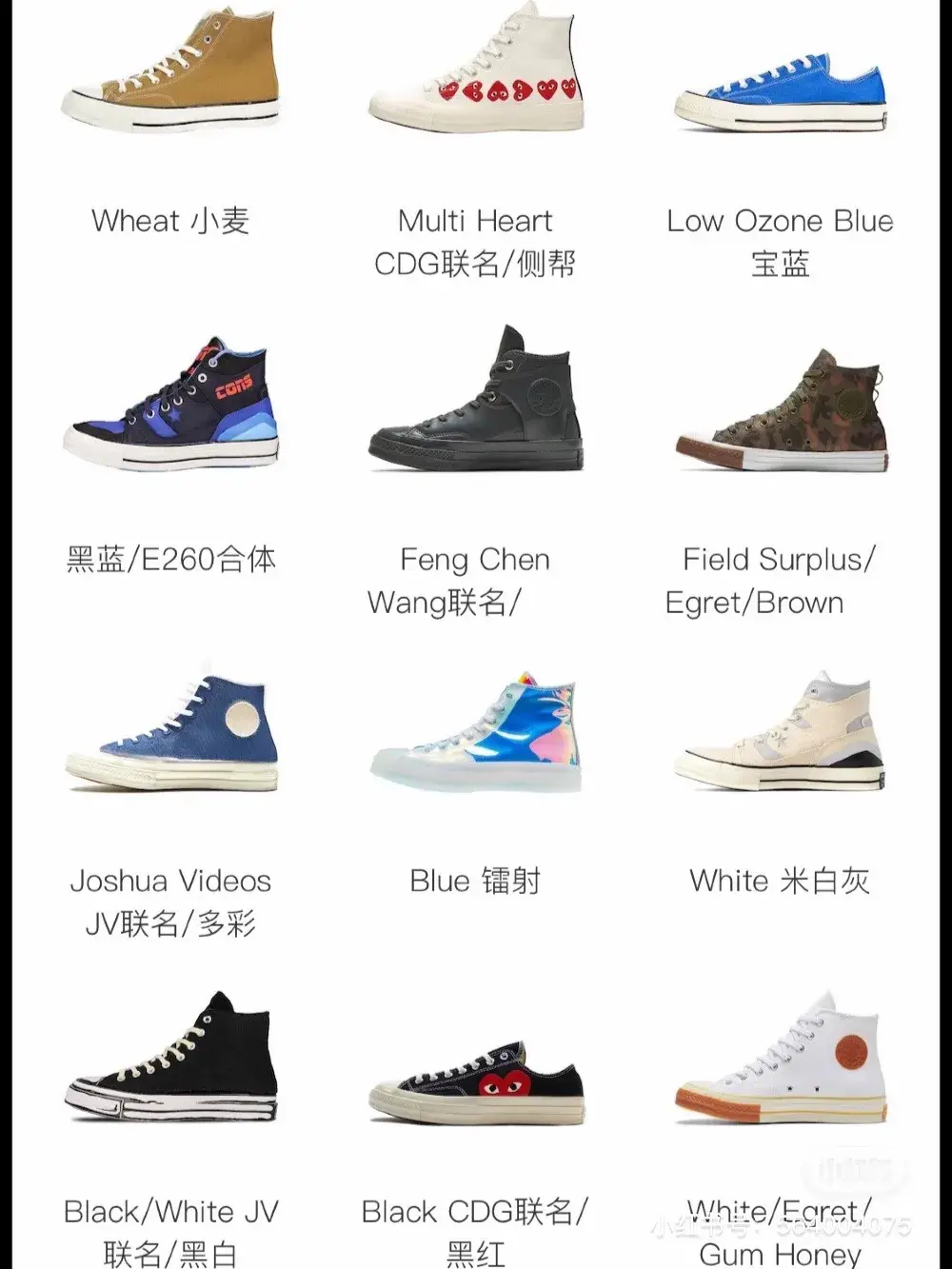This screenshot has width=952, height=1269.
Task: View the White/Egret/Gum Honey sneaker
Action: point(781,1061)
